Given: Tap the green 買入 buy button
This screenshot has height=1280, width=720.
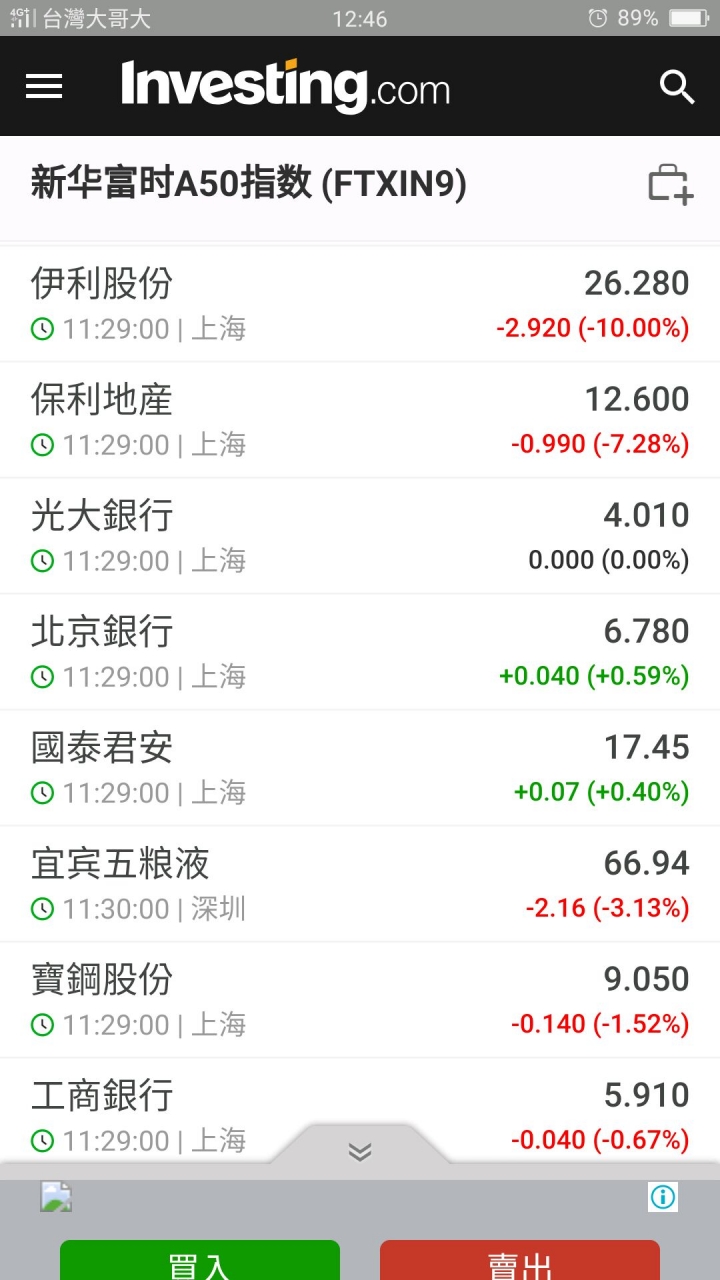Looking at the screenshot, I should point(200,1260).
